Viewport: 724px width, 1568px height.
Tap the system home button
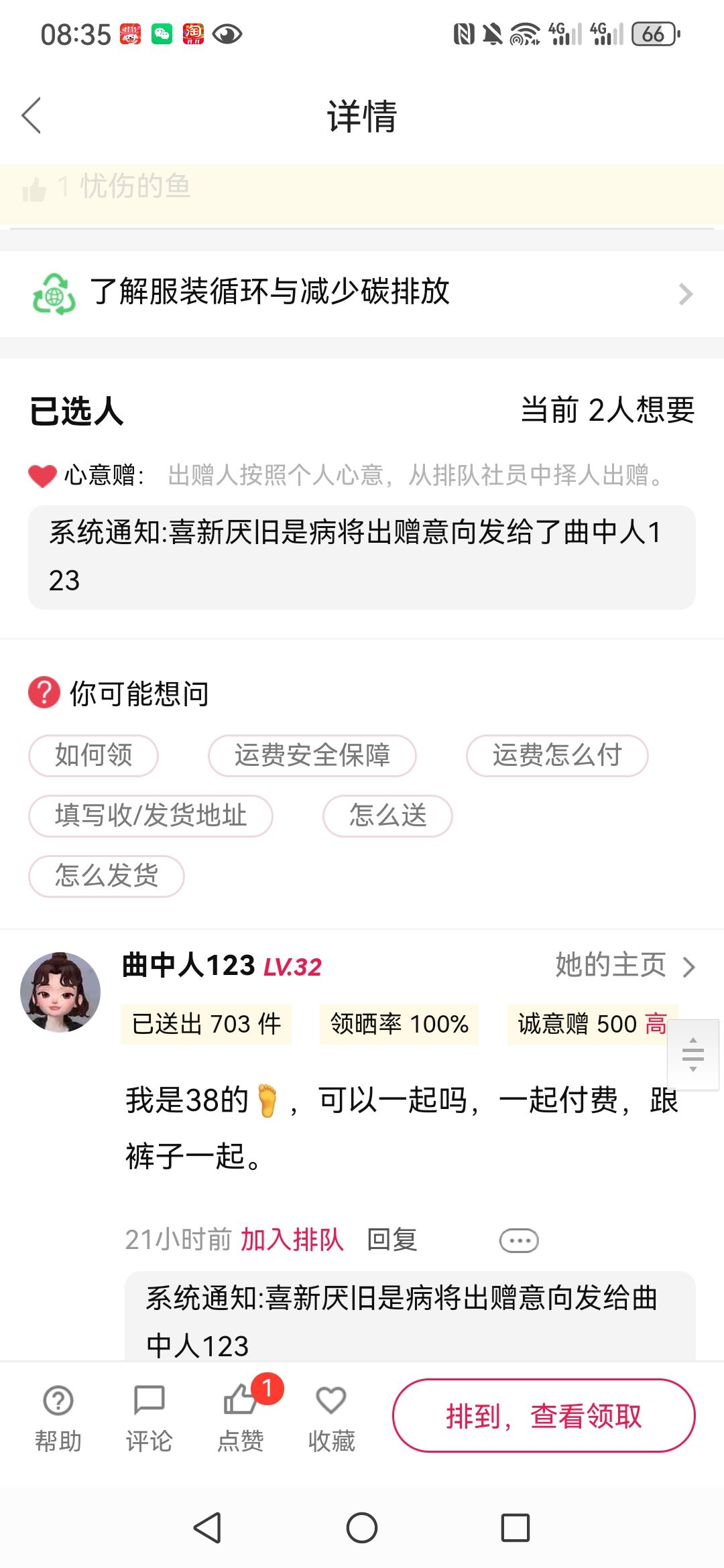point(362,1528)
